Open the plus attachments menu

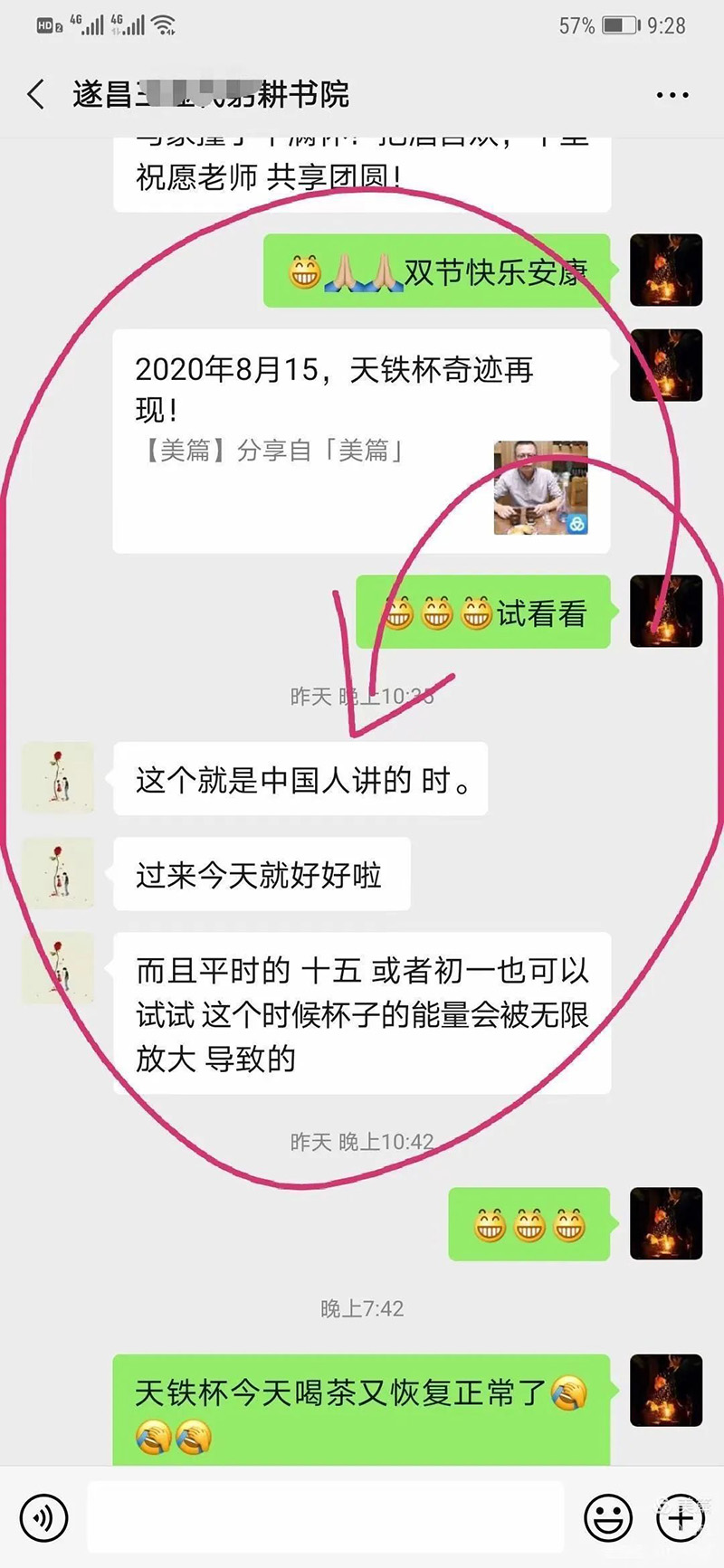click(x=681, y=1517)
